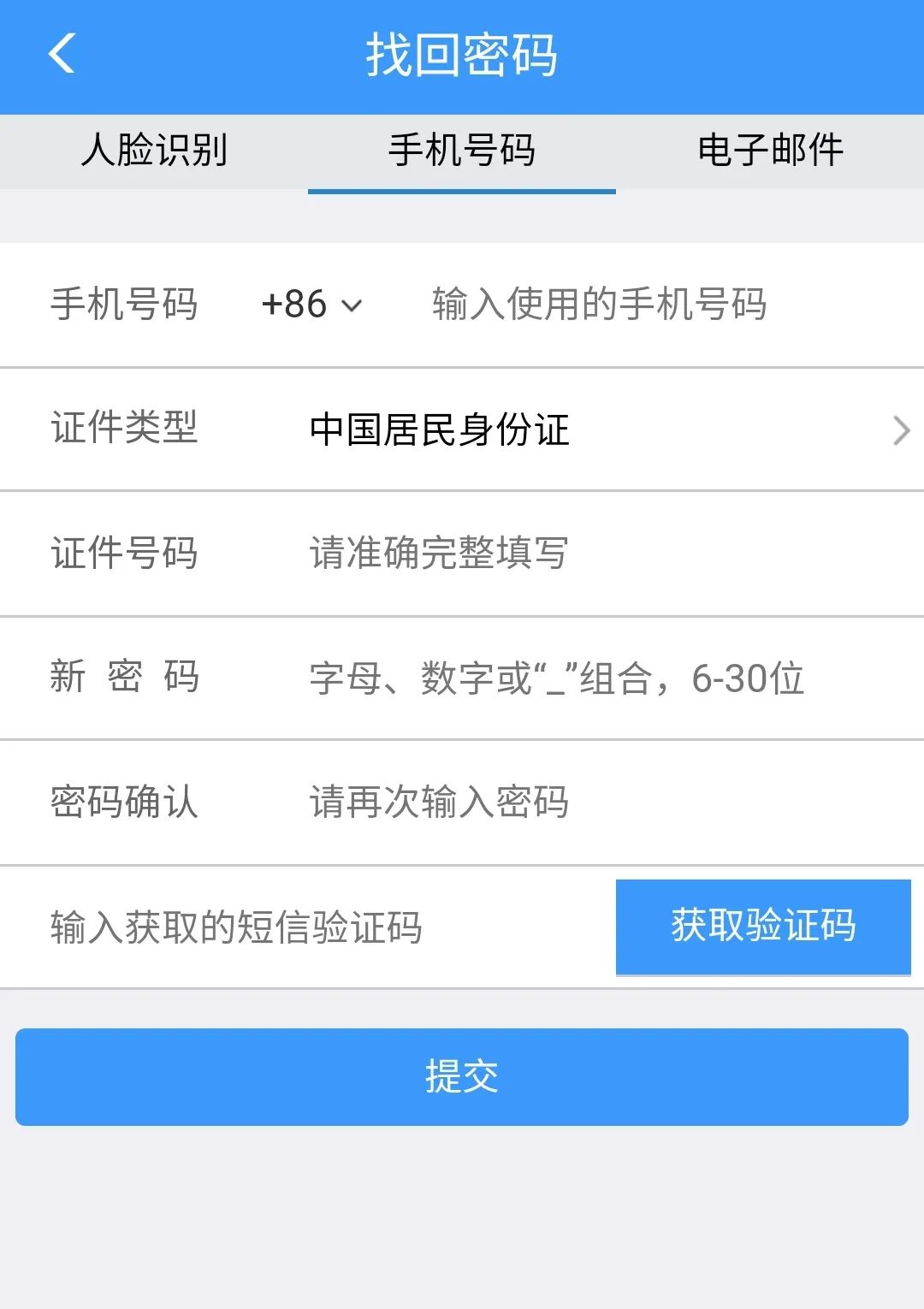Switch to the 人脸识别 tab

click(x=154, y=151)
